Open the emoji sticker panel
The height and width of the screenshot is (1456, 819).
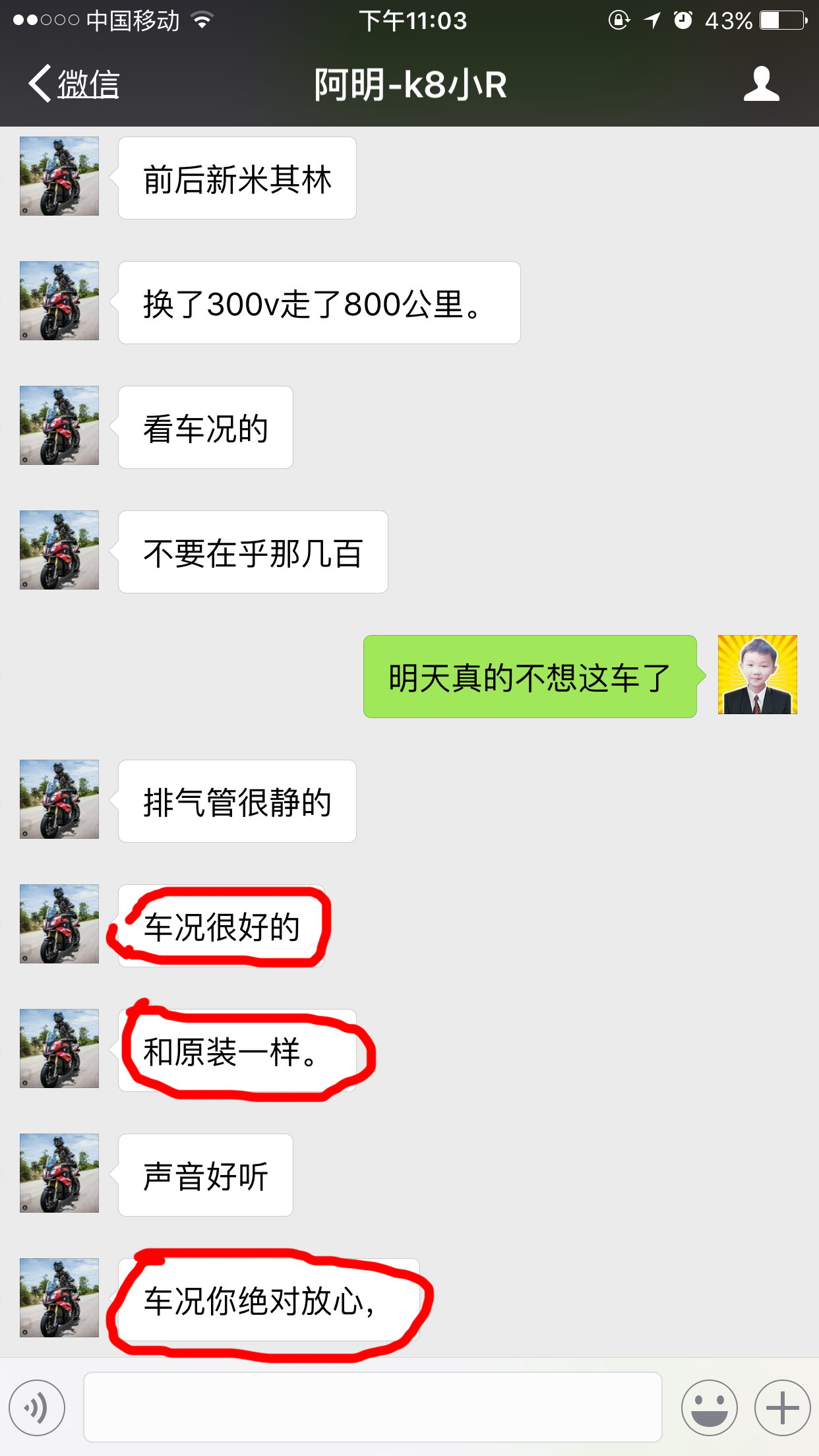[709, 1407]
